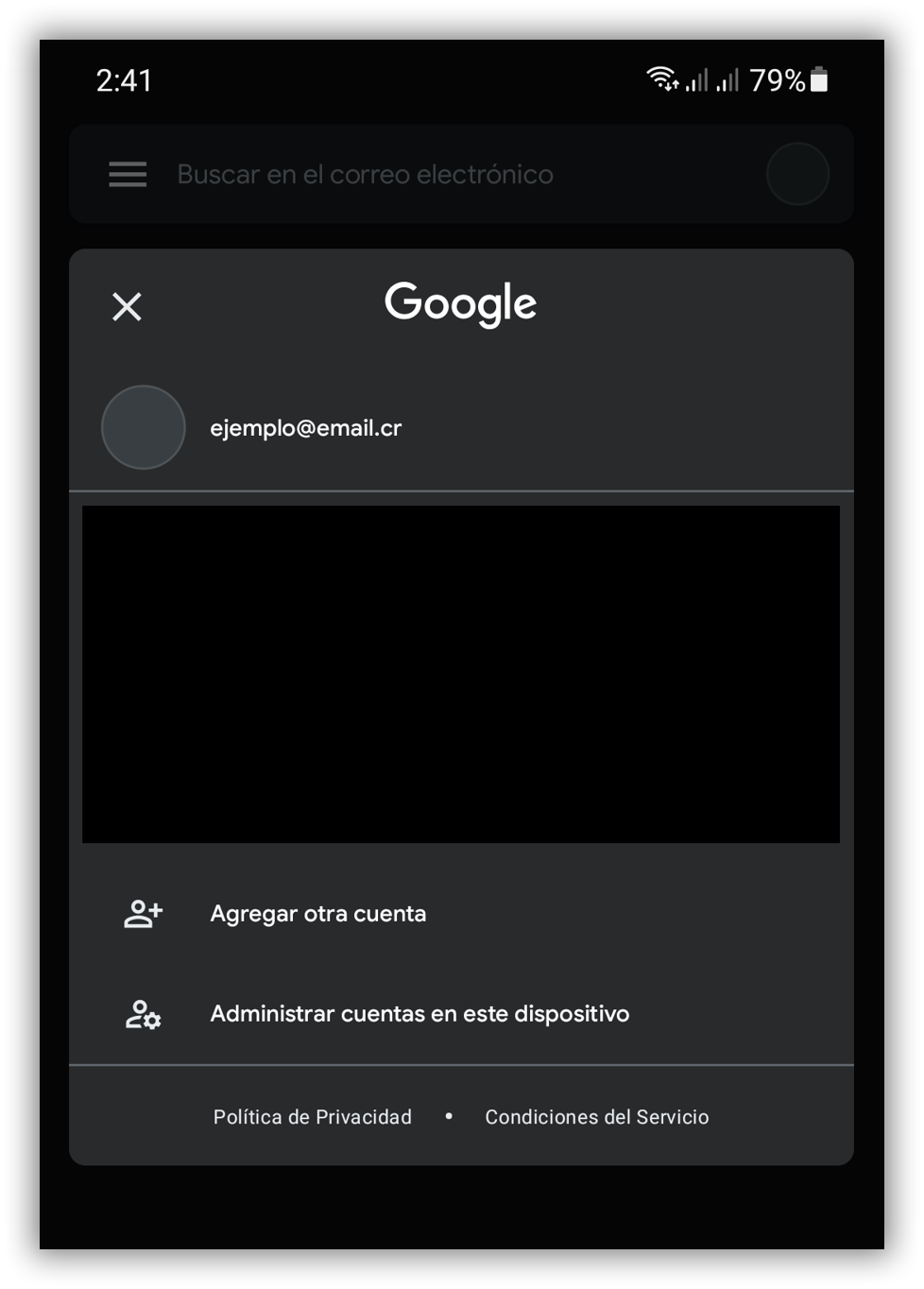Viewport: 924px width, 1289px height.
Task: Open Política de Privacidad link
Action: click(313, 1117)
